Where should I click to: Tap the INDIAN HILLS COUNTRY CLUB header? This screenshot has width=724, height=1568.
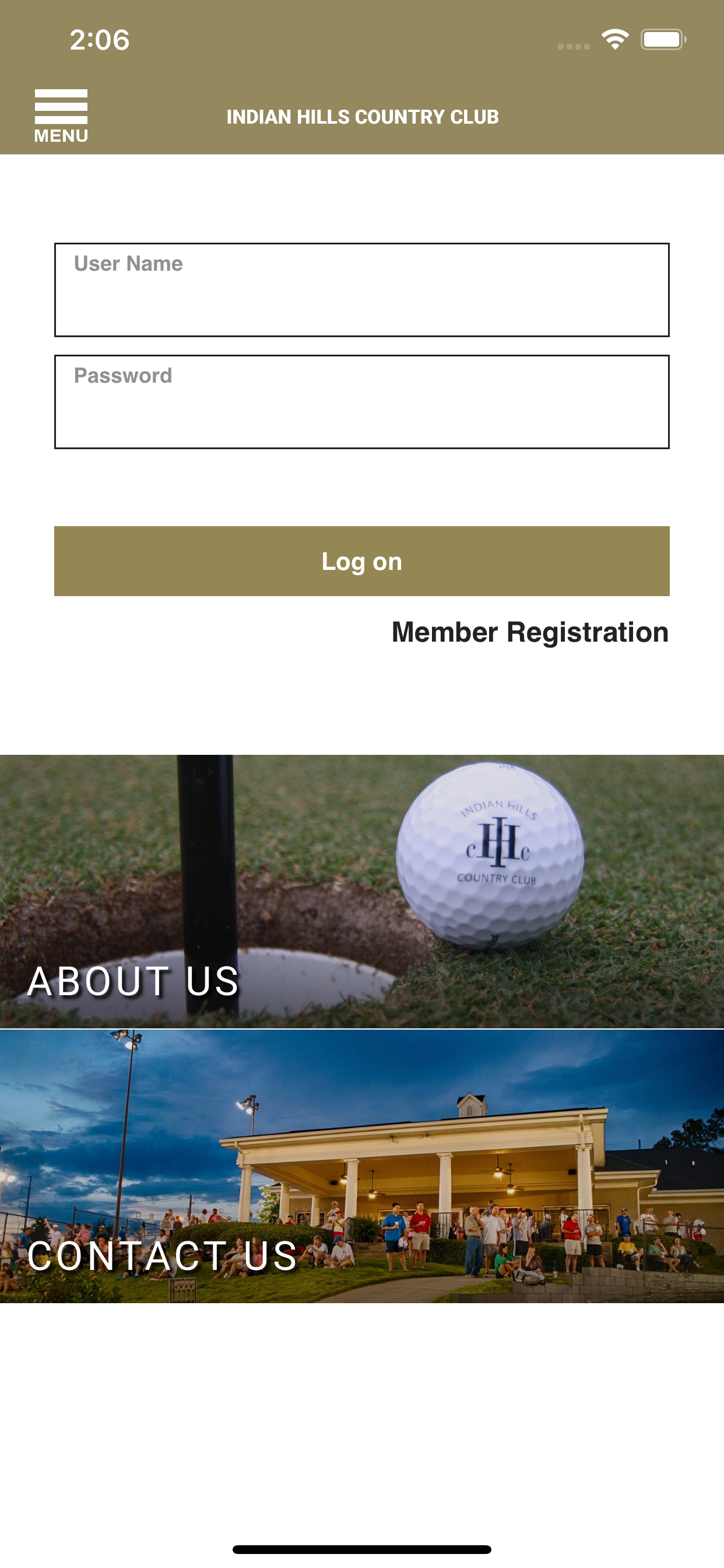click(x=362, y=116)
